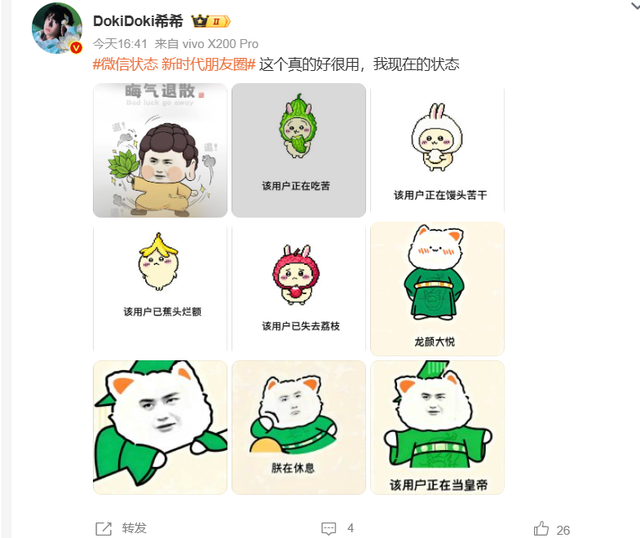Screen dimensions: 640x538
Task: View the untitled green-robed cat image
Action: 160,427
